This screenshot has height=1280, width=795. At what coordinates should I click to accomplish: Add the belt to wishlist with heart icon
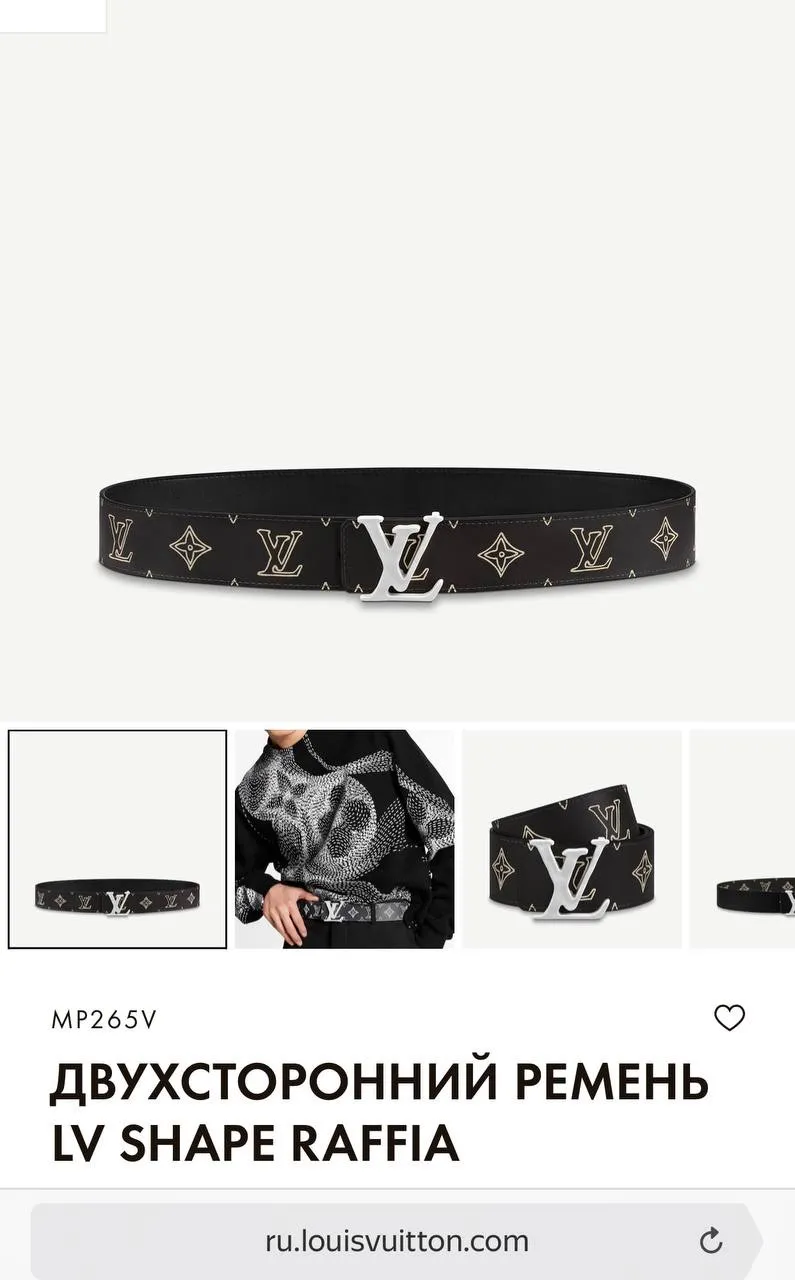tap(730, 1018)
